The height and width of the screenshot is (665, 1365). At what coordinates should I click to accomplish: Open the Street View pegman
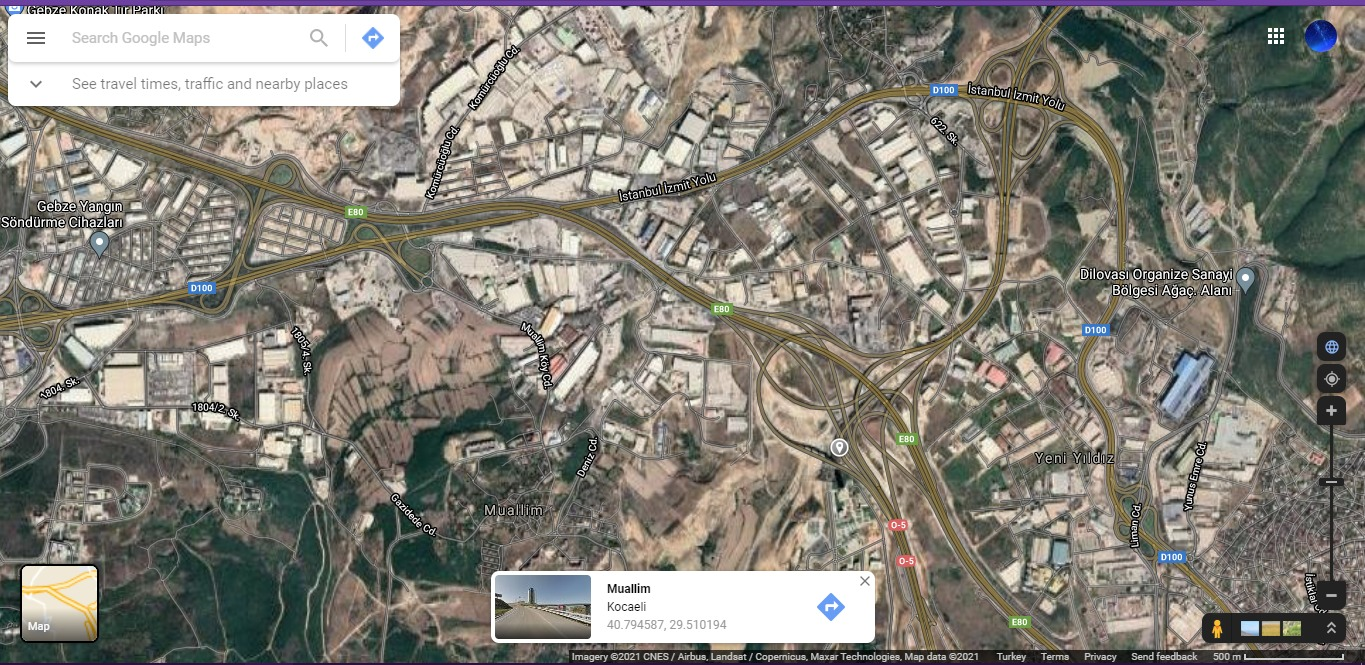tap(1217, 629)
